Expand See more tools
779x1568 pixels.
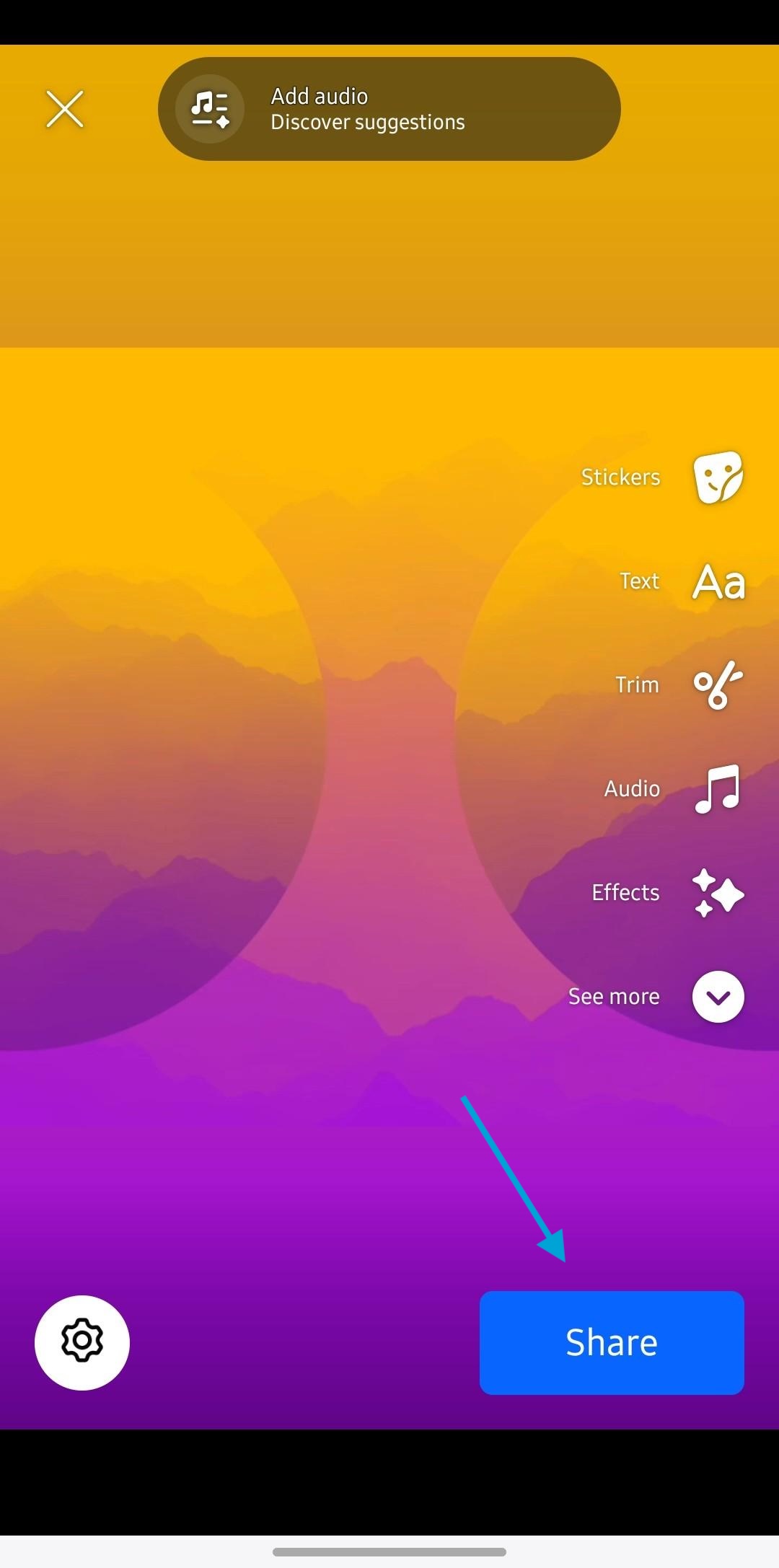click(x=718, y=997)
